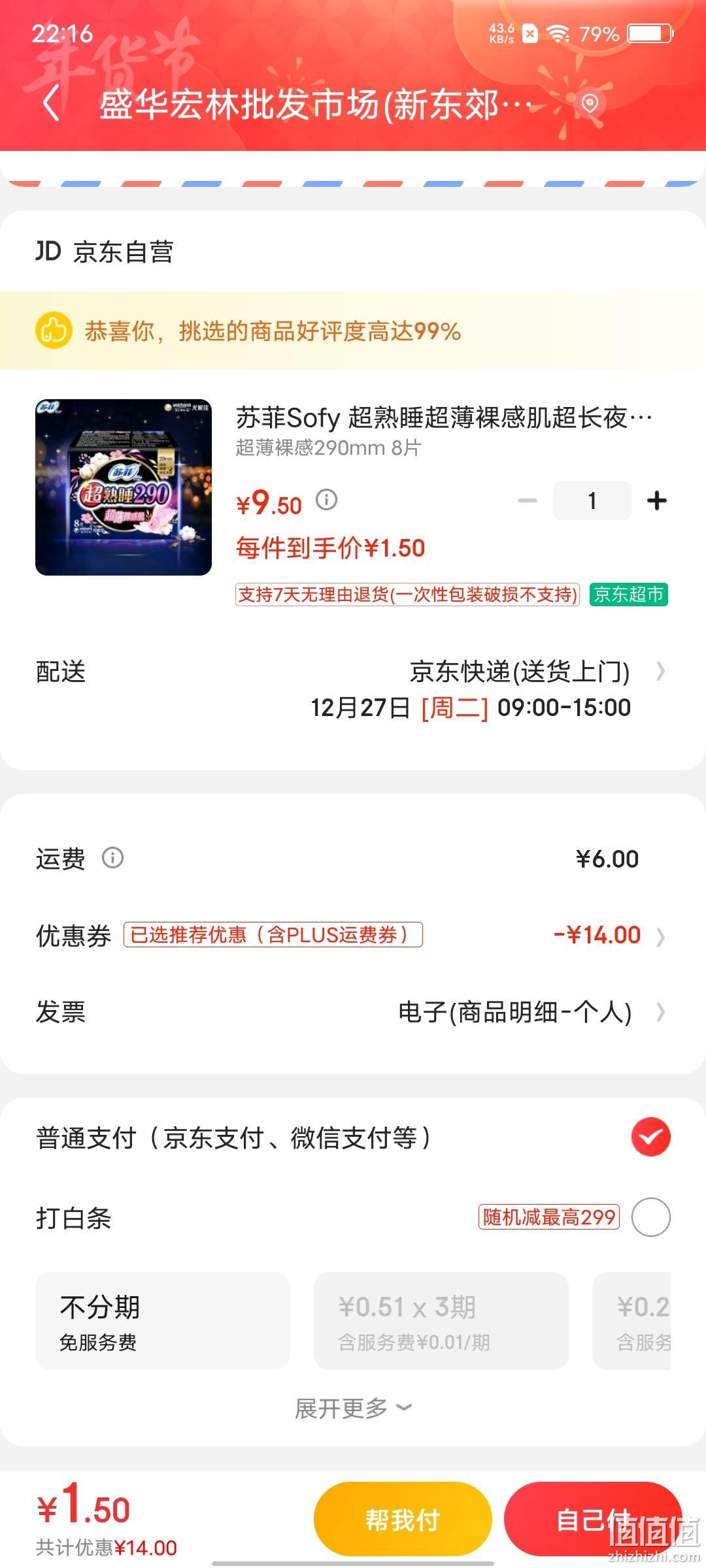Open the 发票 invoice settings row
This screenshot has height=1568, width=706.
[x=353, y=1012]
